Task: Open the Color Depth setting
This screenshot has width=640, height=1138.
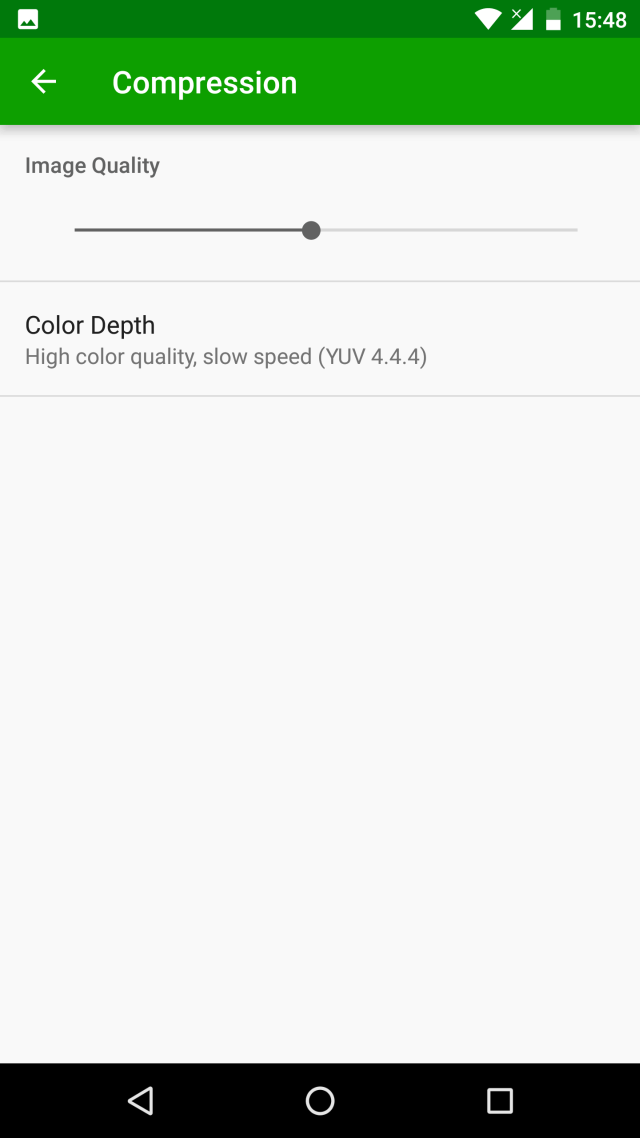Action: [x=225, y=339]
